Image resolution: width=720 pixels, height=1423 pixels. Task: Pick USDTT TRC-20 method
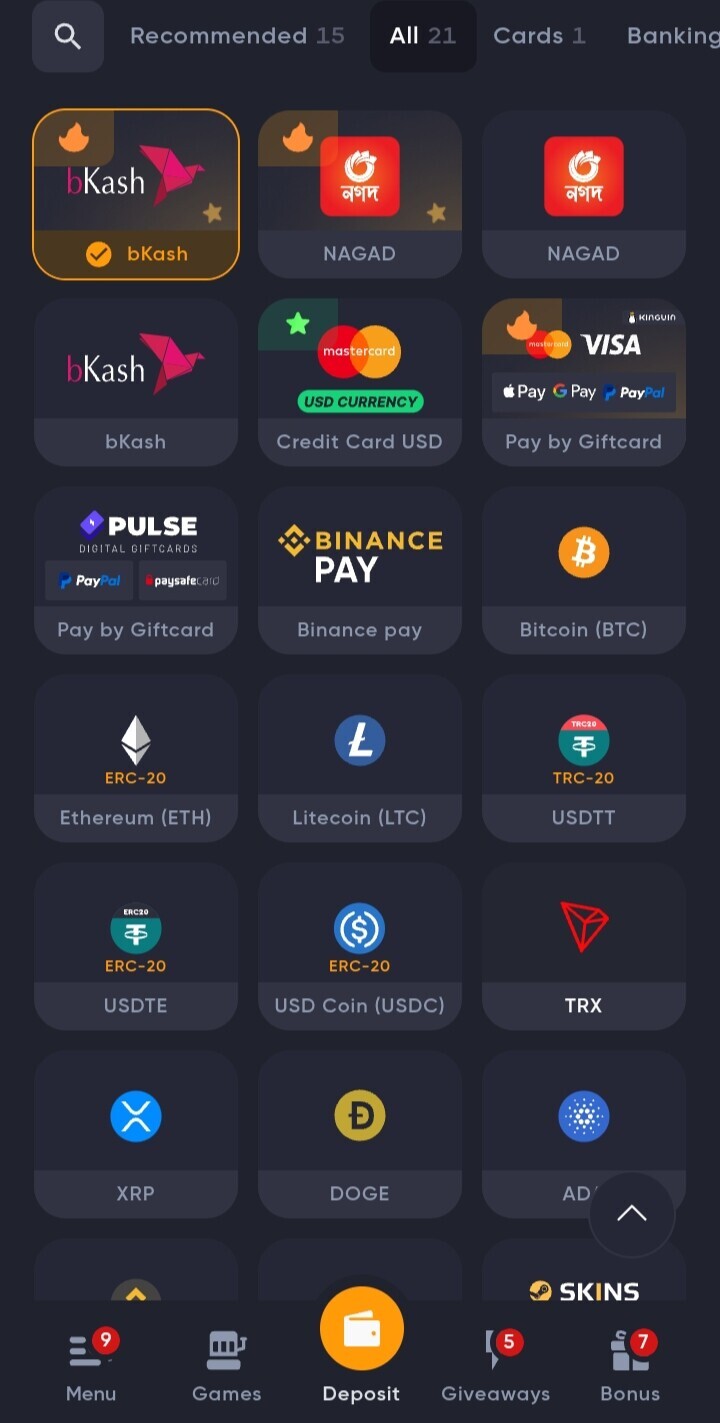584,758
